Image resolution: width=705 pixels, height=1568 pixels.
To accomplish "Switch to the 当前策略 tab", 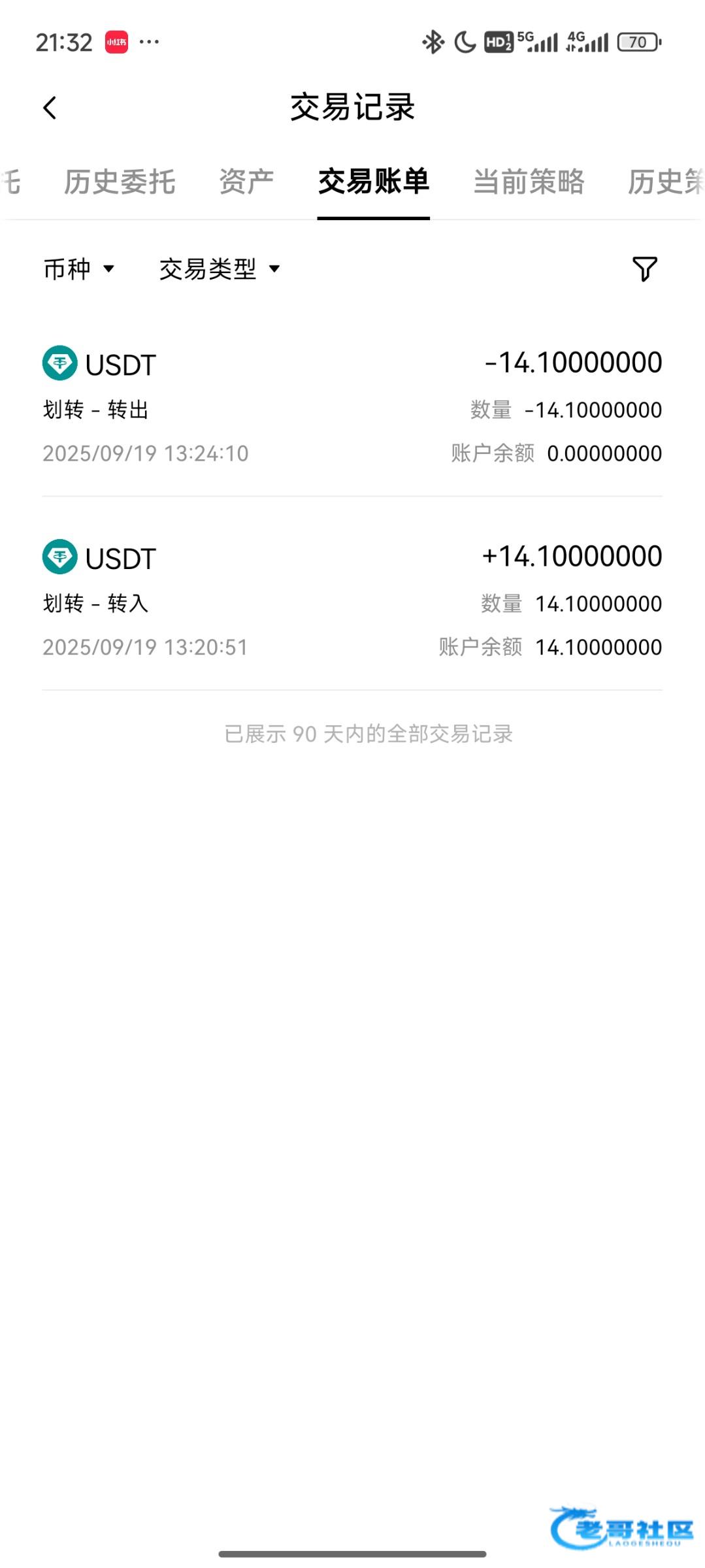I will [528, 182].
